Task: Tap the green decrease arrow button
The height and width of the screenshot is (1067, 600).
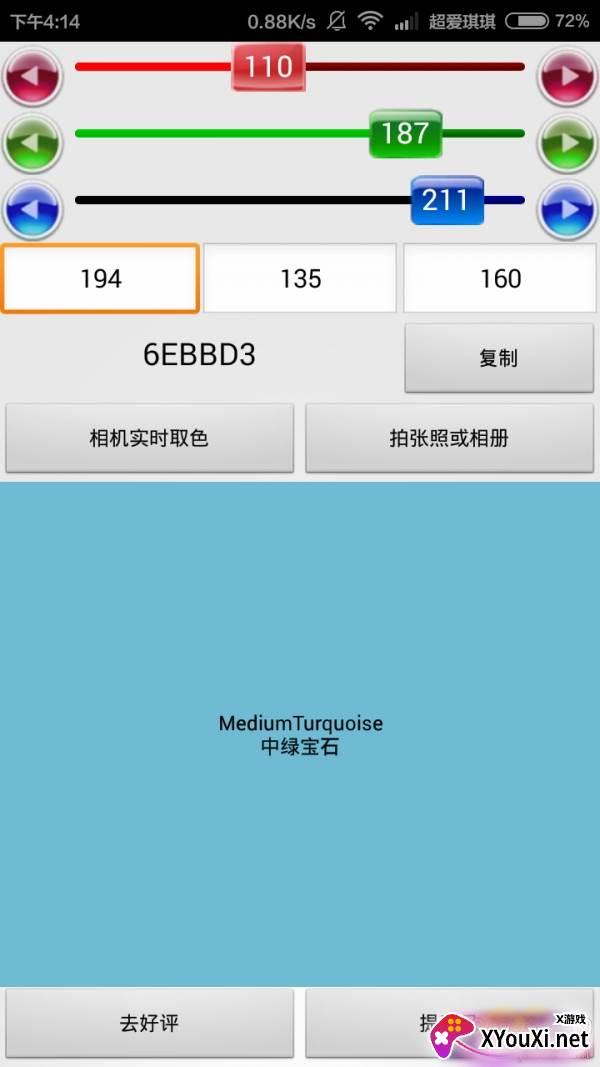Action: (33, 143)
